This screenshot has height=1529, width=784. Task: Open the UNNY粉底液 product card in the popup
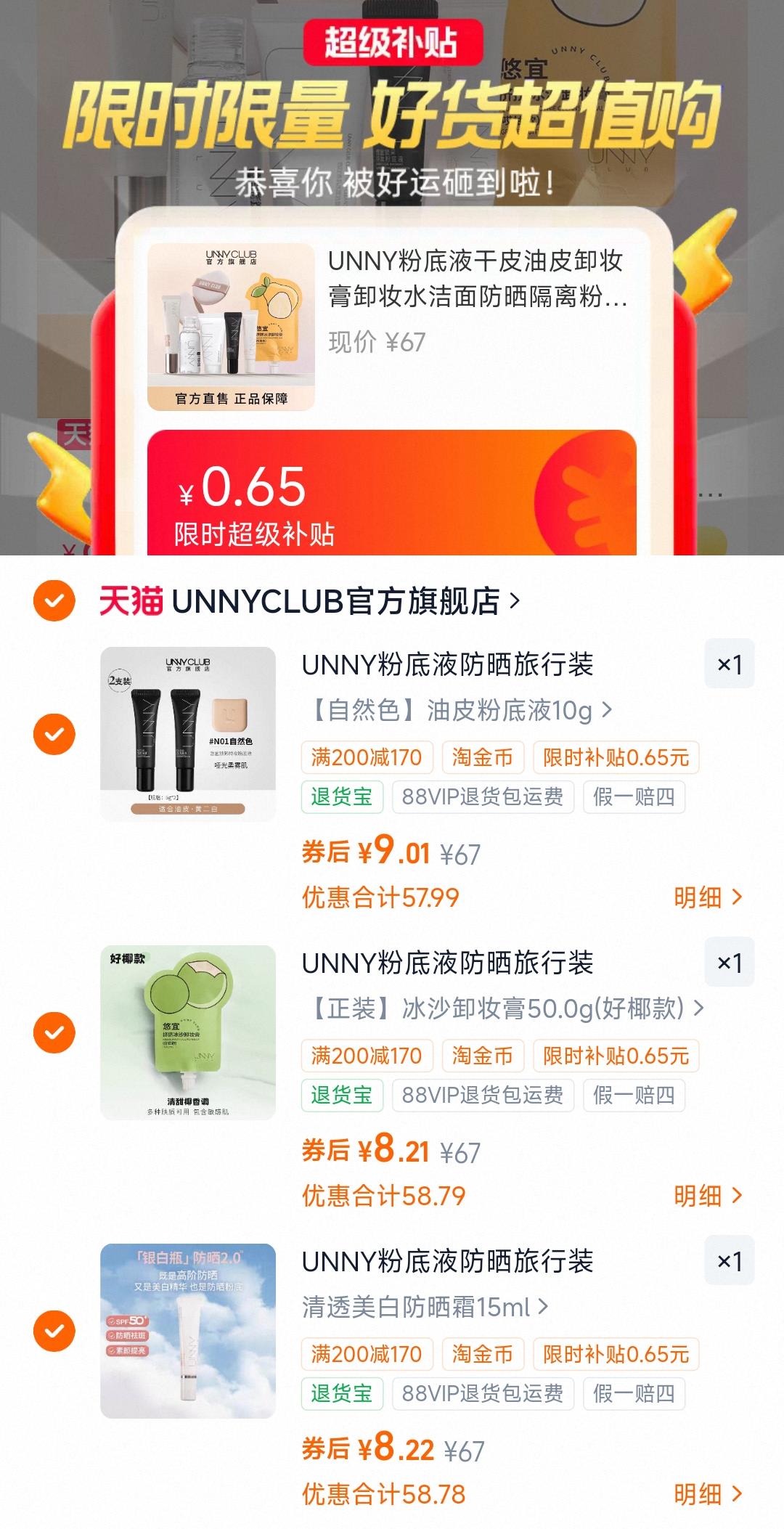392,326
